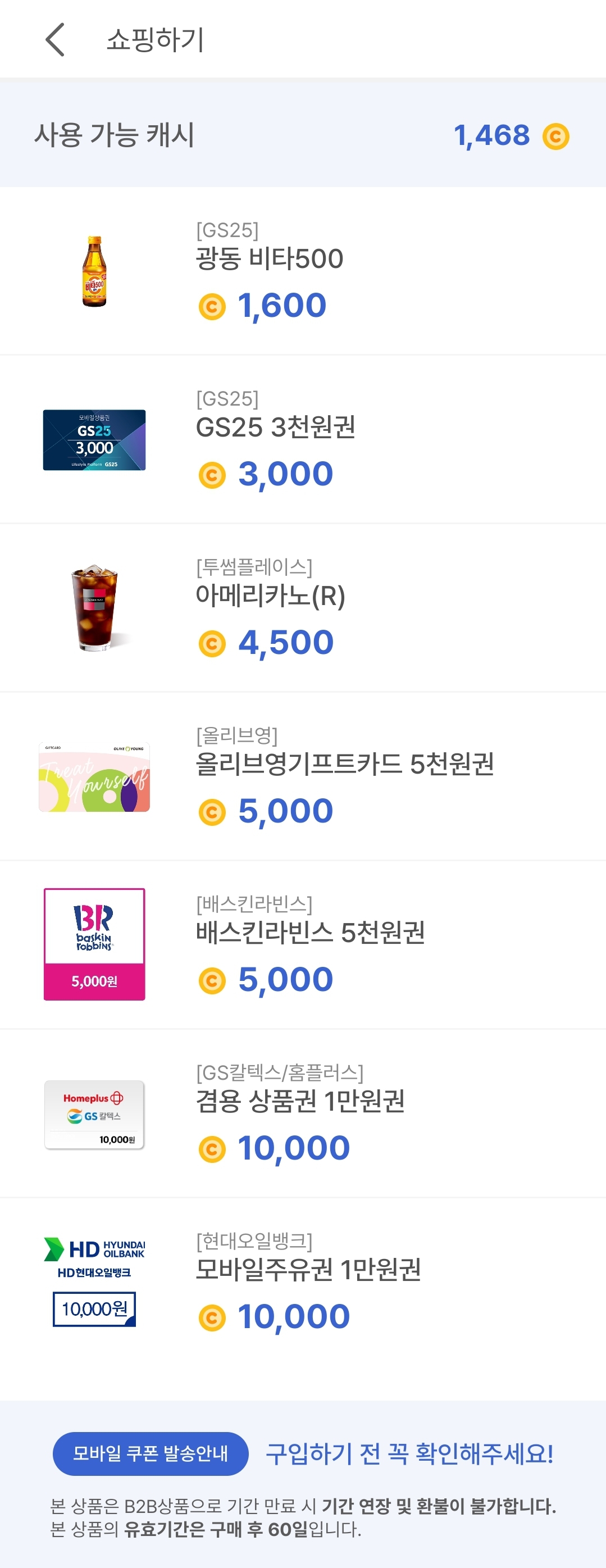Select the GS25 3천원권 voucher
The width and height of the screenshot is (606, 1568).
[x=303, y=439]
